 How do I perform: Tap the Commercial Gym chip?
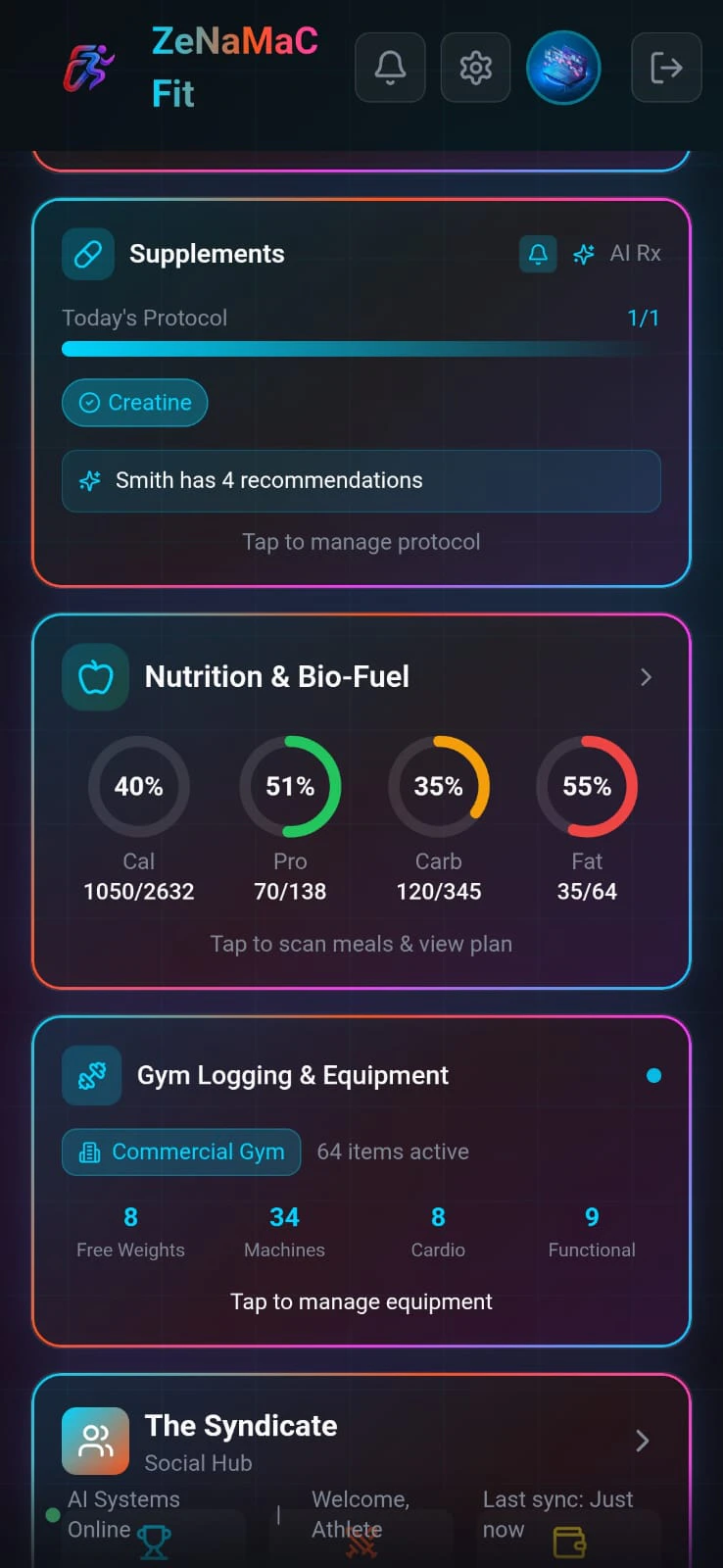181,1152
